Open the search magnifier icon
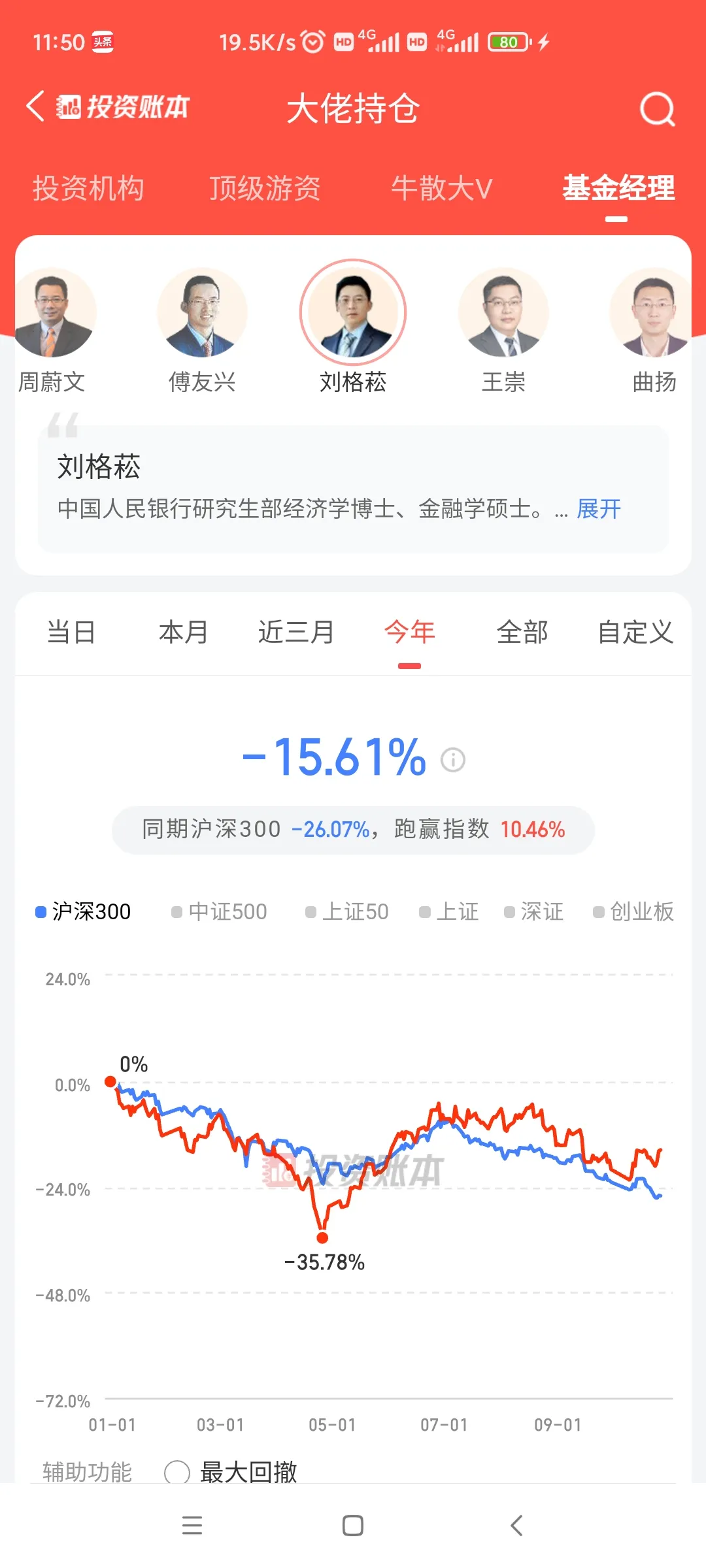Image resolution: width=706 pixels, height=1568 pixels. 657,108
